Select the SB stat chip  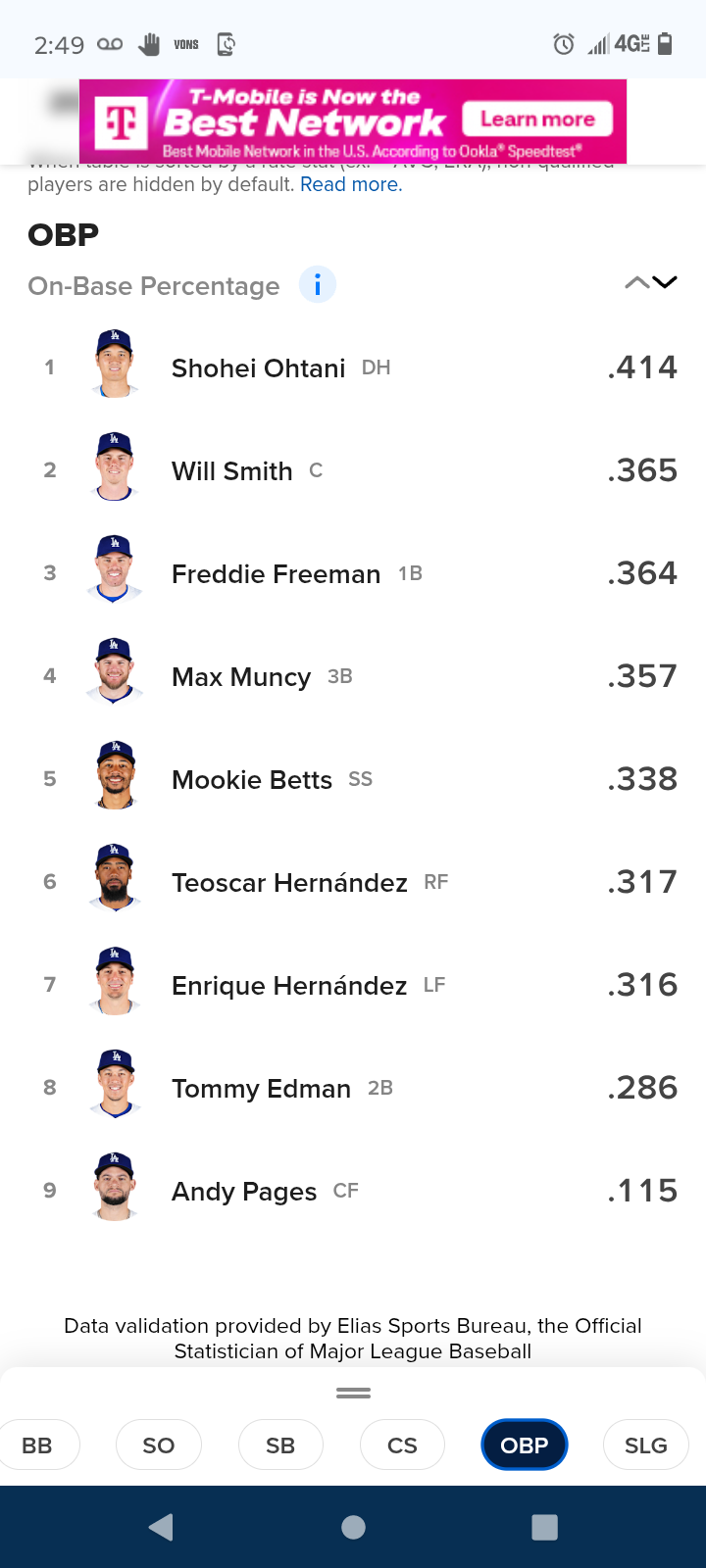point(280,1445)
